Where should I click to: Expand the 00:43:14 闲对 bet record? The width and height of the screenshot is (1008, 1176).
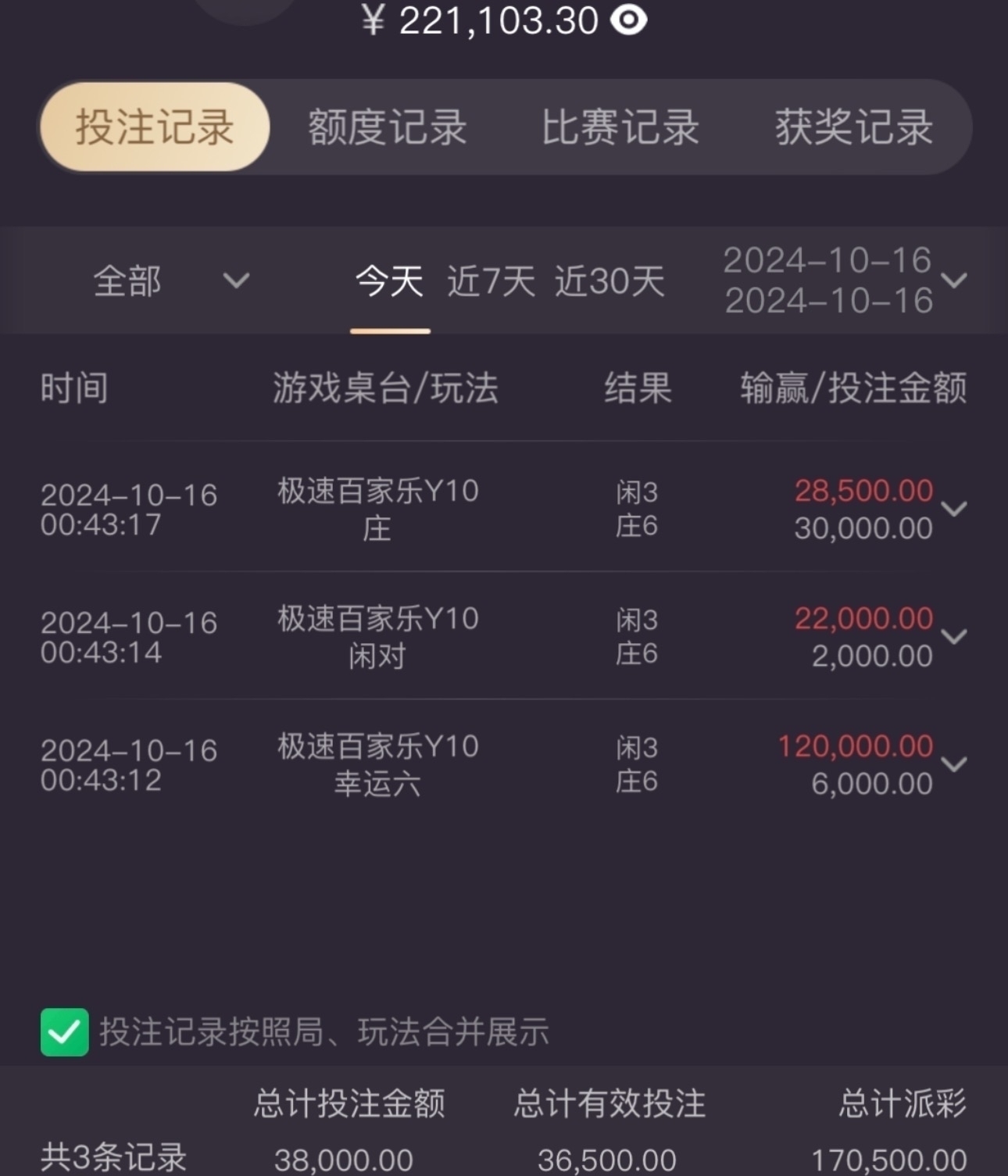(x=954, y=636)
